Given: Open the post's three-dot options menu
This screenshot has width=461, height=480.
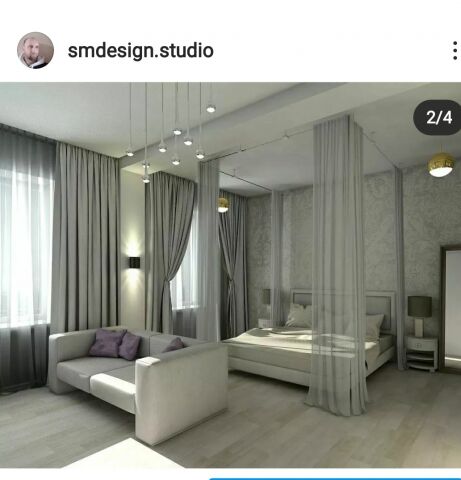Looking at the screenshot, I should coord(455,51).
